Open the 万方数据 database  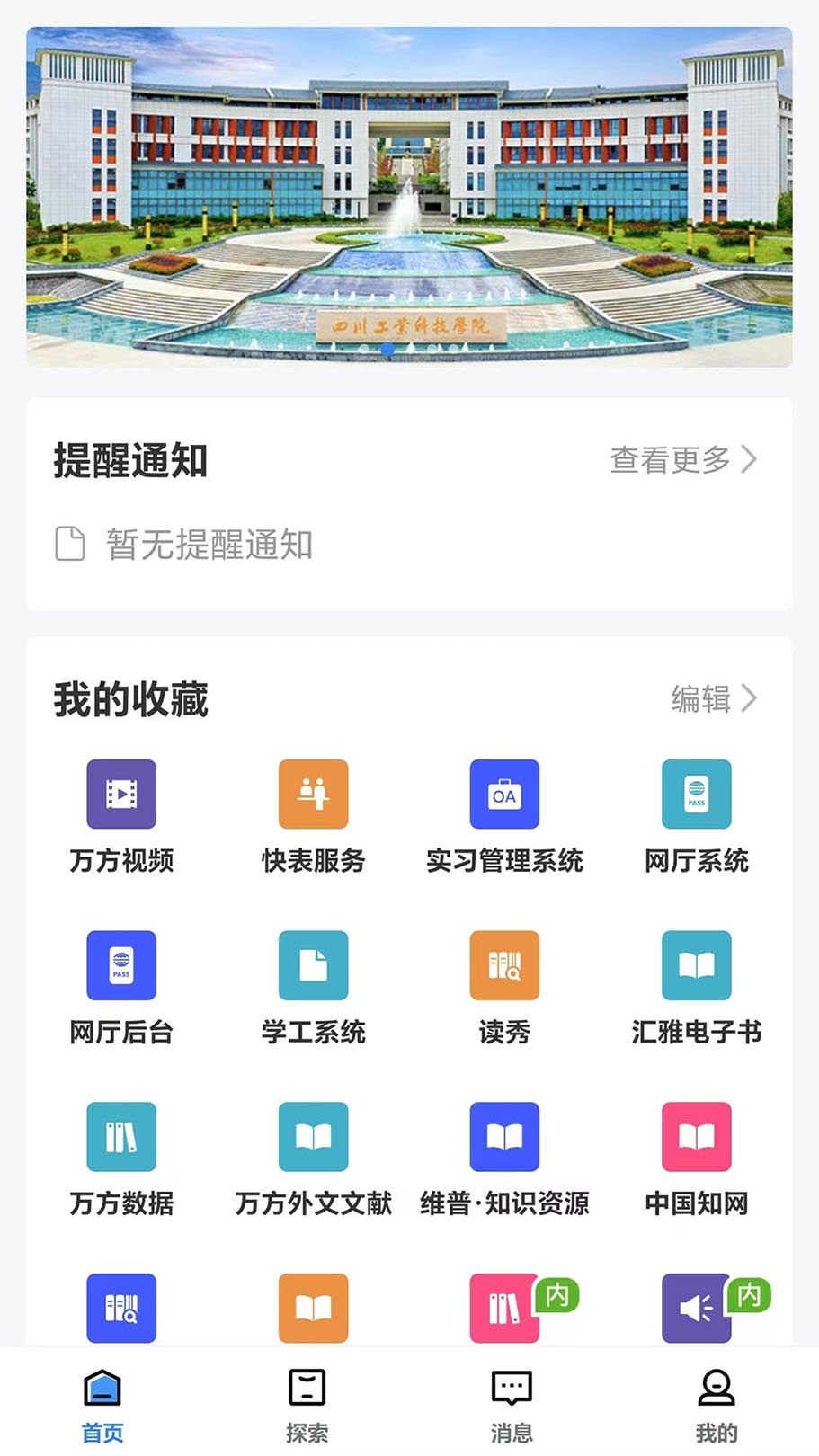(121, 1136)
